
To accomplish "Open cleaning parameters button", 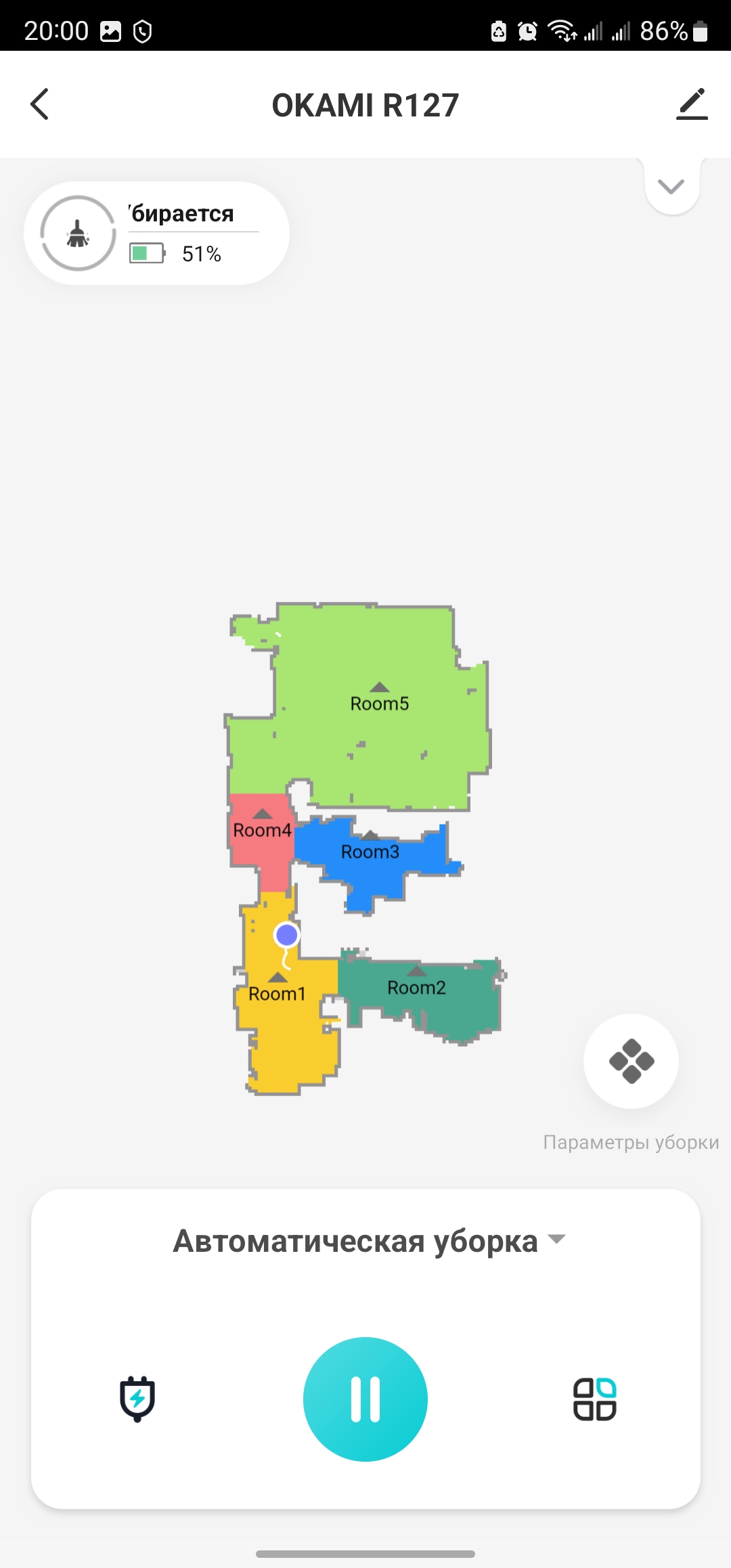I will coord(631,1061).
